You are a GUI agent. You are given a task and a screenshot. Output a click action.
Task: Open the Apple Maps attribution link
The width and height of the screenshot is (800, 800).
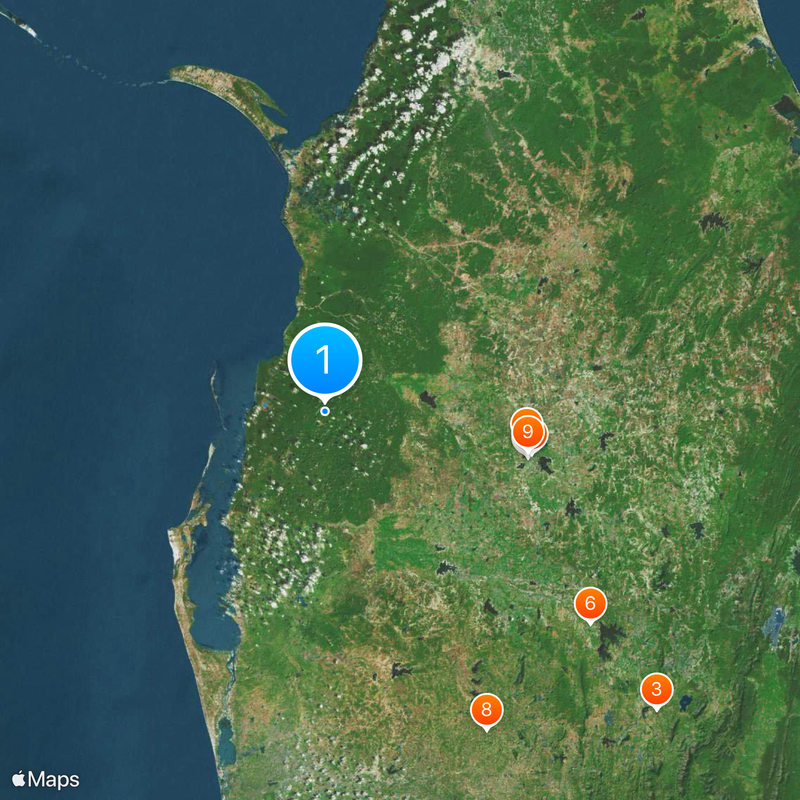(46, 779)
